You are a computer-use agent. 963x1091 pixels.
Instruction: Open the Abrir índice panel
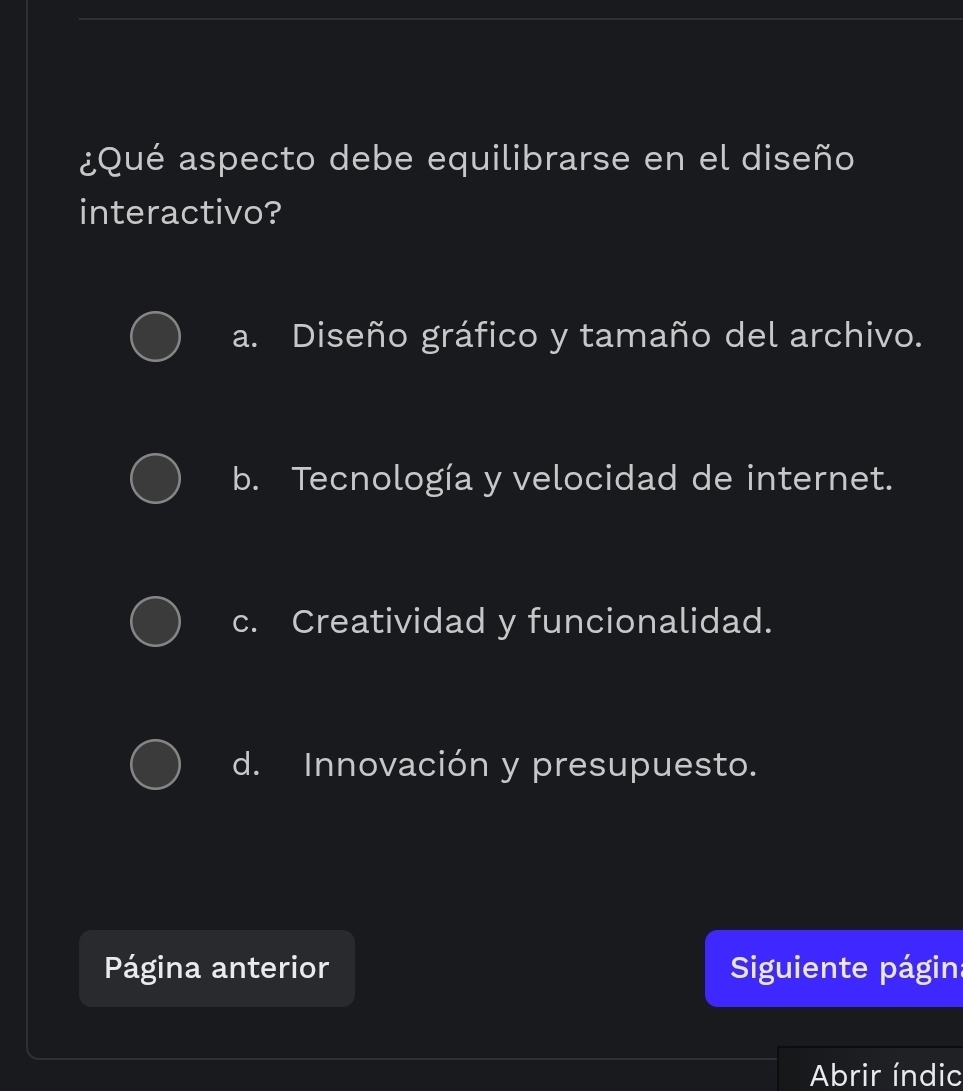coord(880,1074)
